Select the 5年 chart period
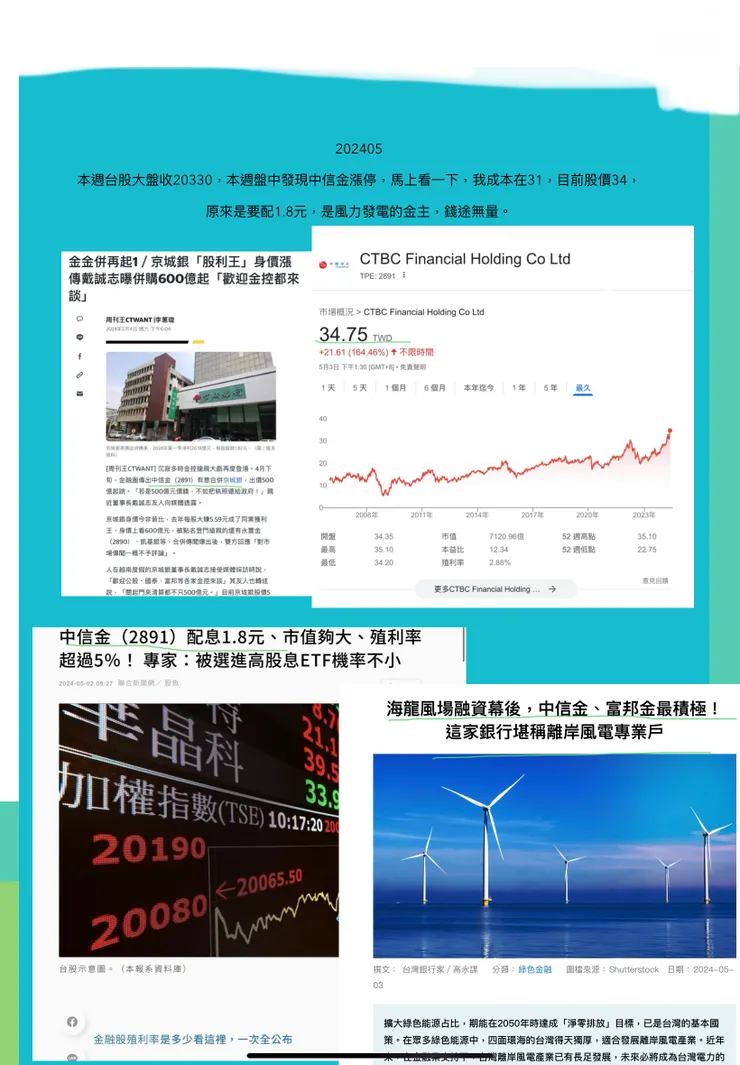 coord(551,388)
